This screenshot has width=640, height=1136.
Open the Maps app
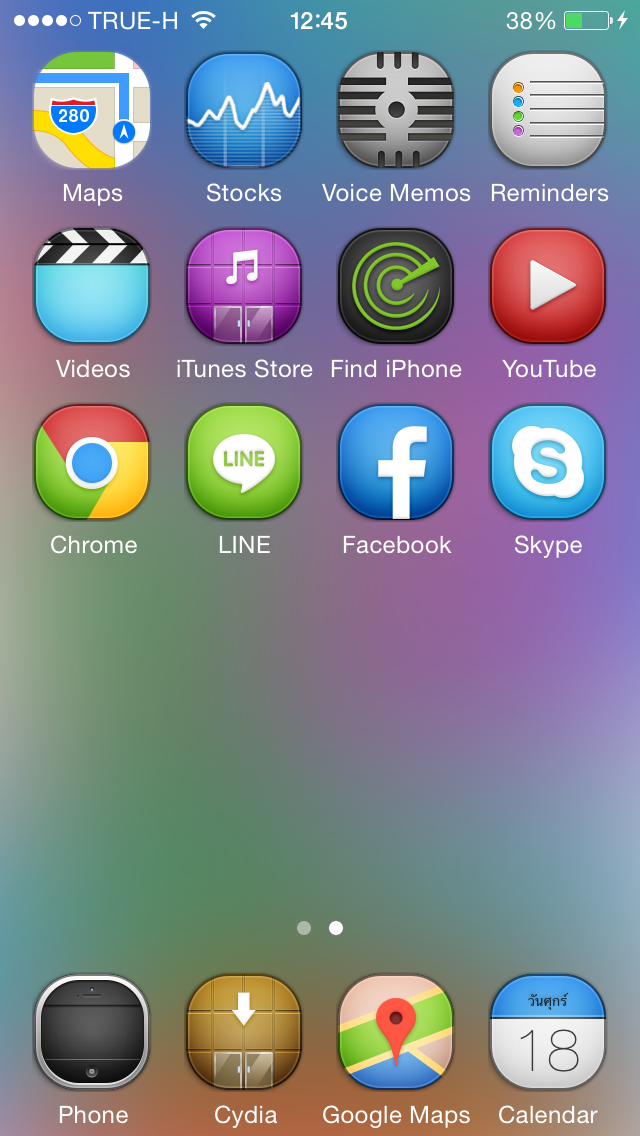click(x=92, y=110)
